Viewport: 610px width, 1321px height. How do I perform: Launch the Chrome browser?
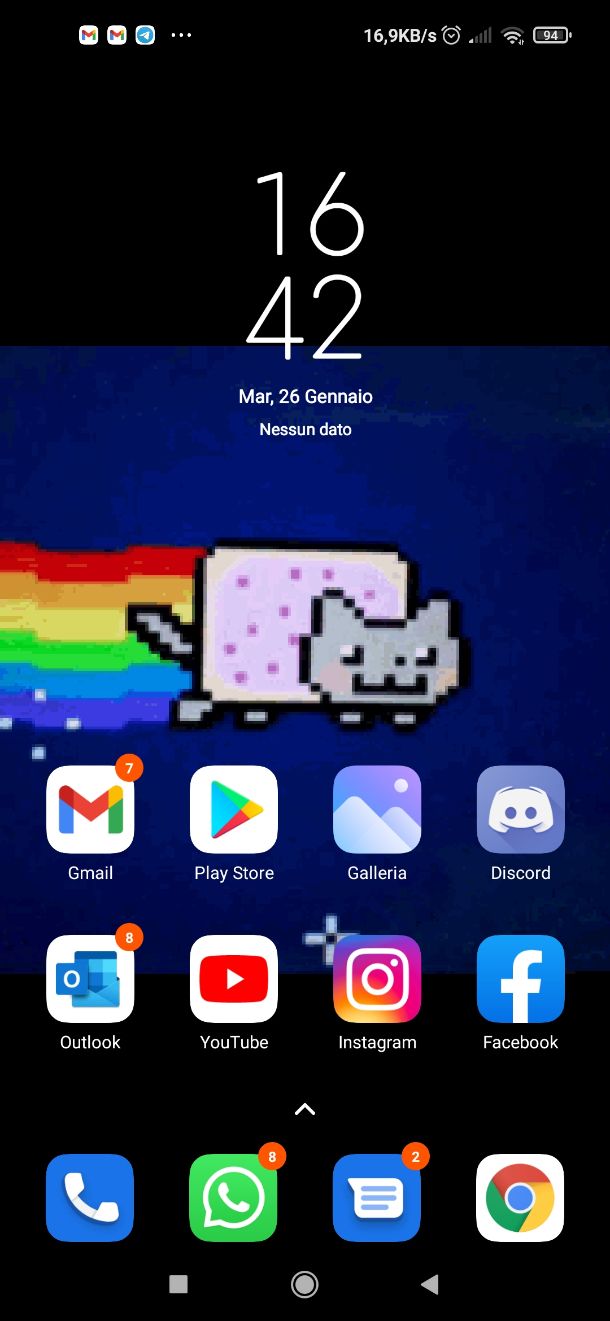click(520, 1198)
